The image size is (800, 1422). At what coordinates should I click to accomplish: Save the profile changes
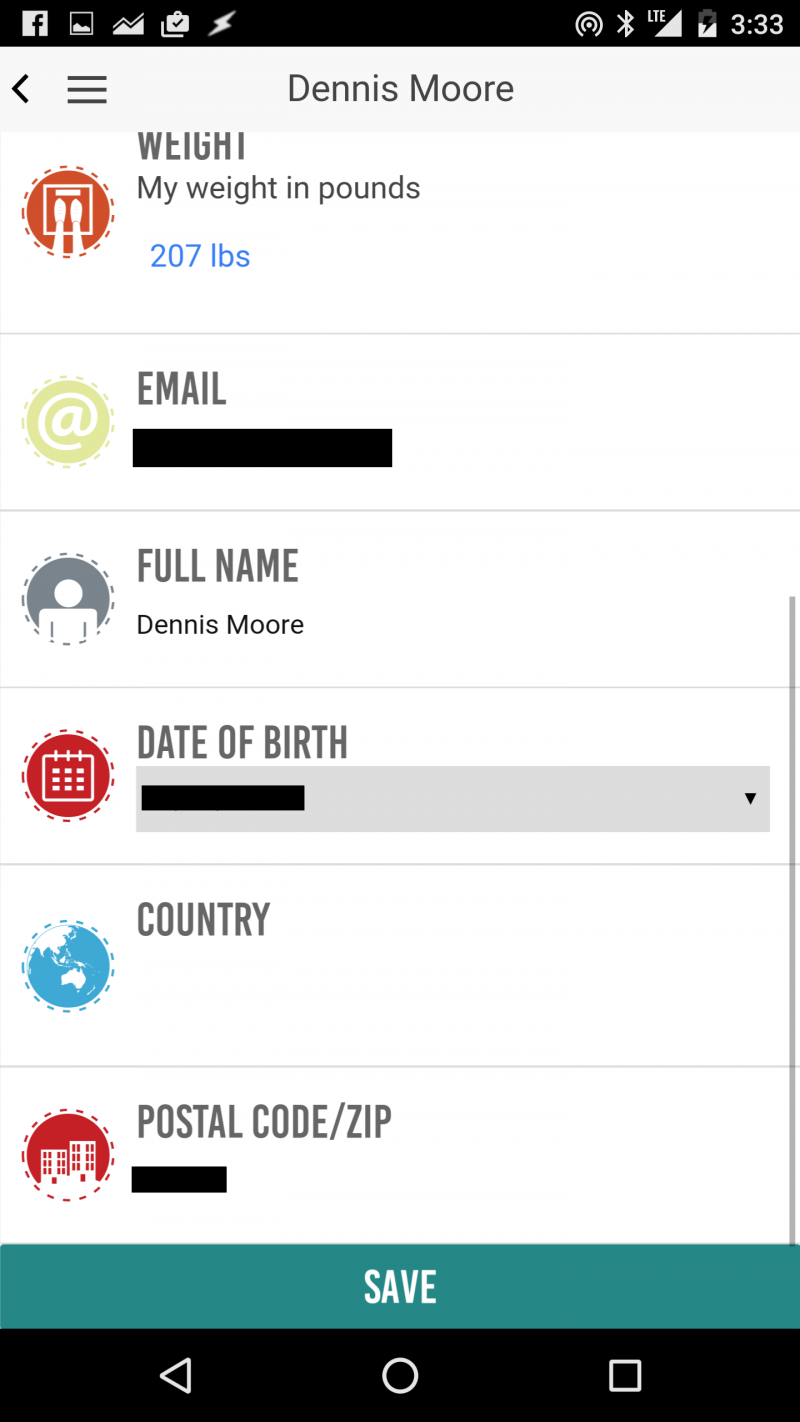[x=400, y=1287]
